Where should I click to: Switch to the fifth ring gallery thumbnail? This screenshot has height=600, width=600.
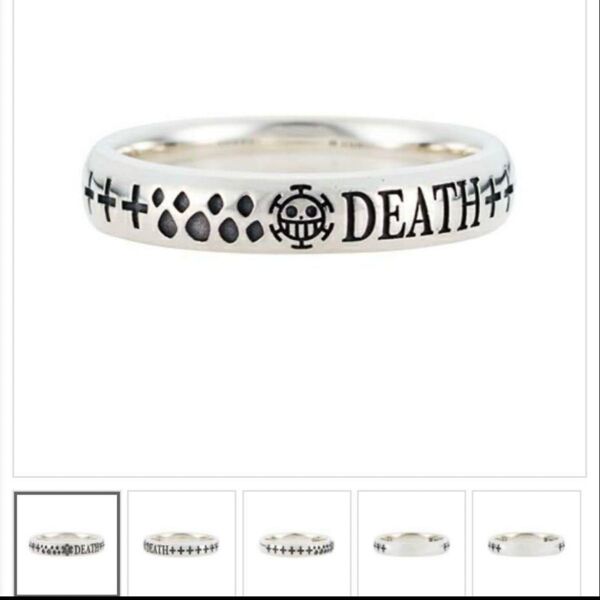click(526, 544)
